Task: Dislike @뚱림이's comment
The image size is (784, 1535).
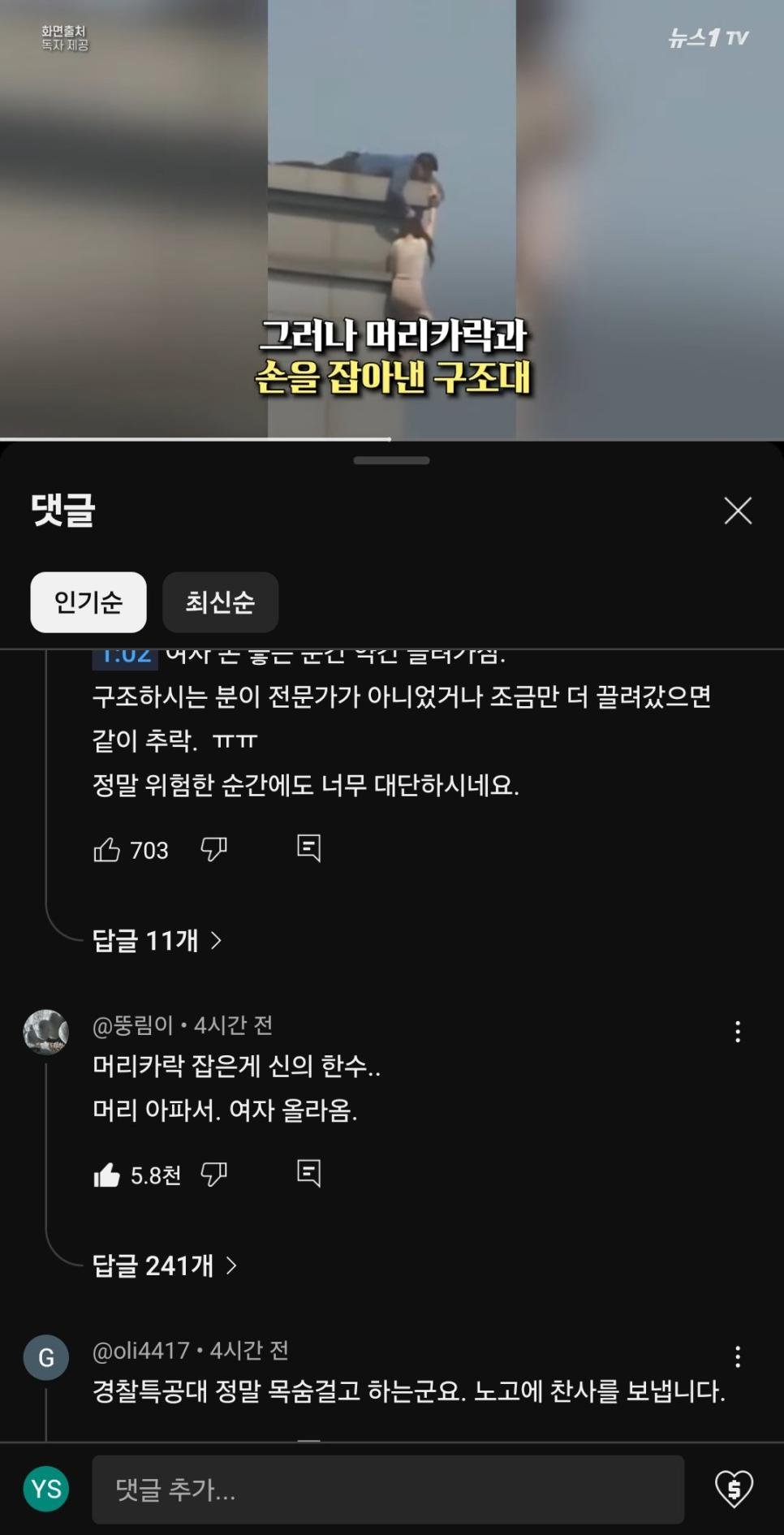Action: 213,1174
